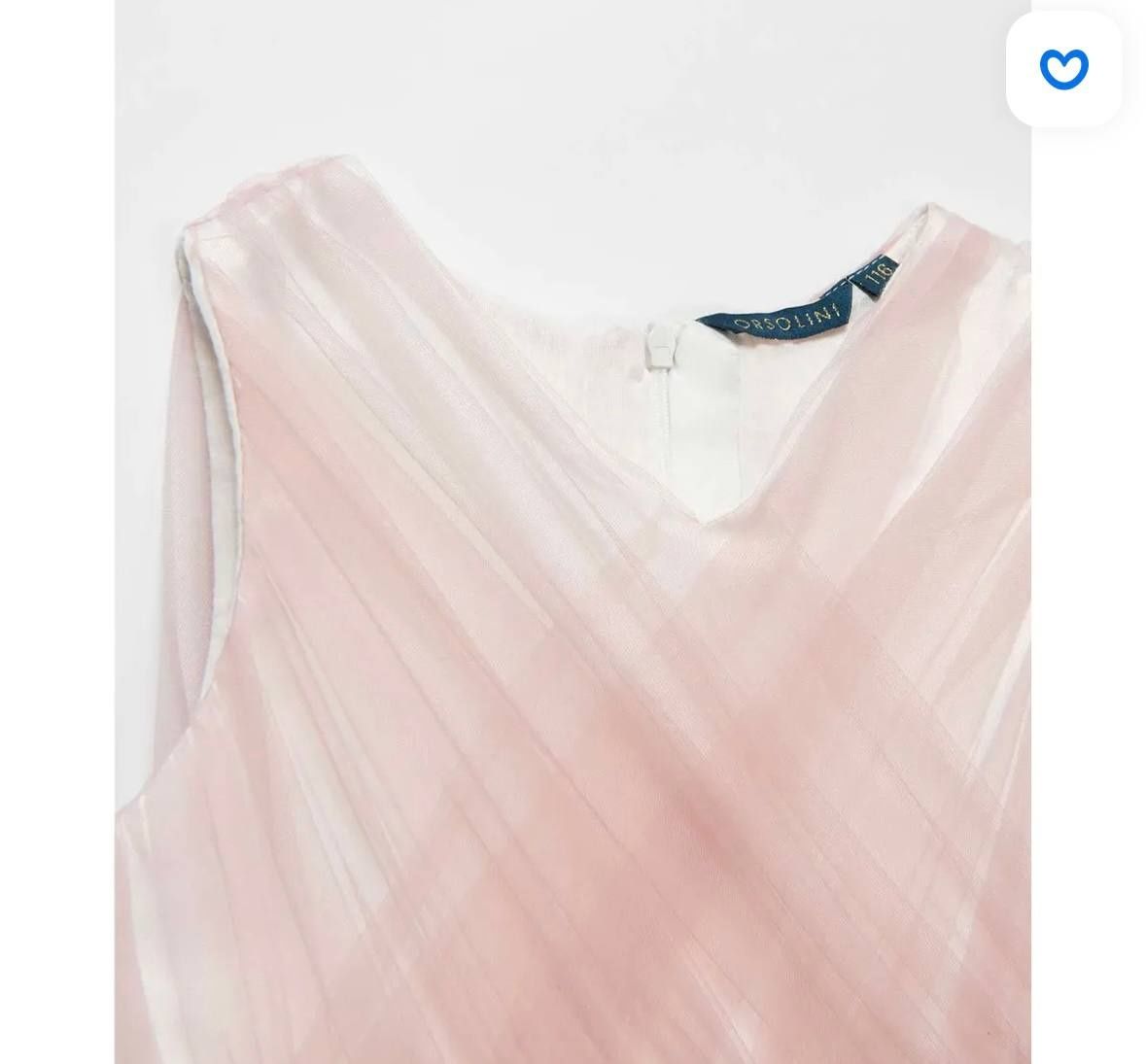Open the pink dress product photo
Image resolution: width=1146 pixels, height=1064 pixels.
point(572,583)
